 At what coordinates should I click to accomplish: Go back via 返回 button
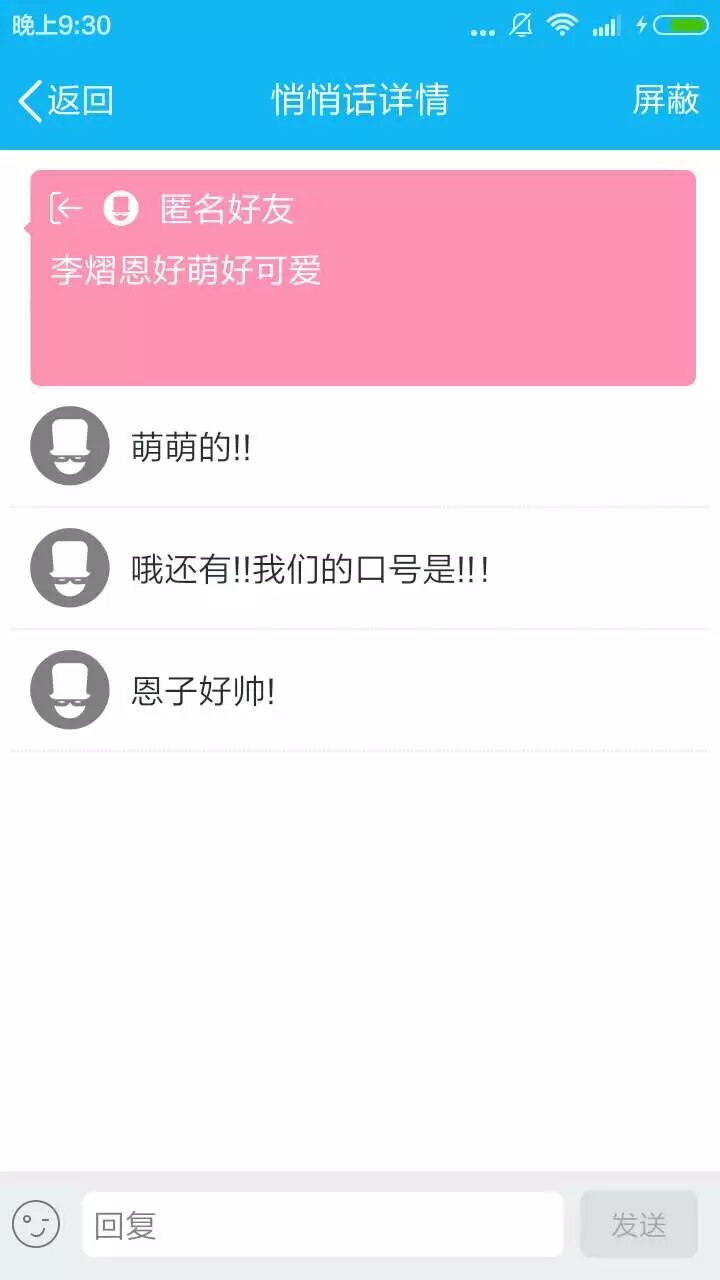click(66, 100)
